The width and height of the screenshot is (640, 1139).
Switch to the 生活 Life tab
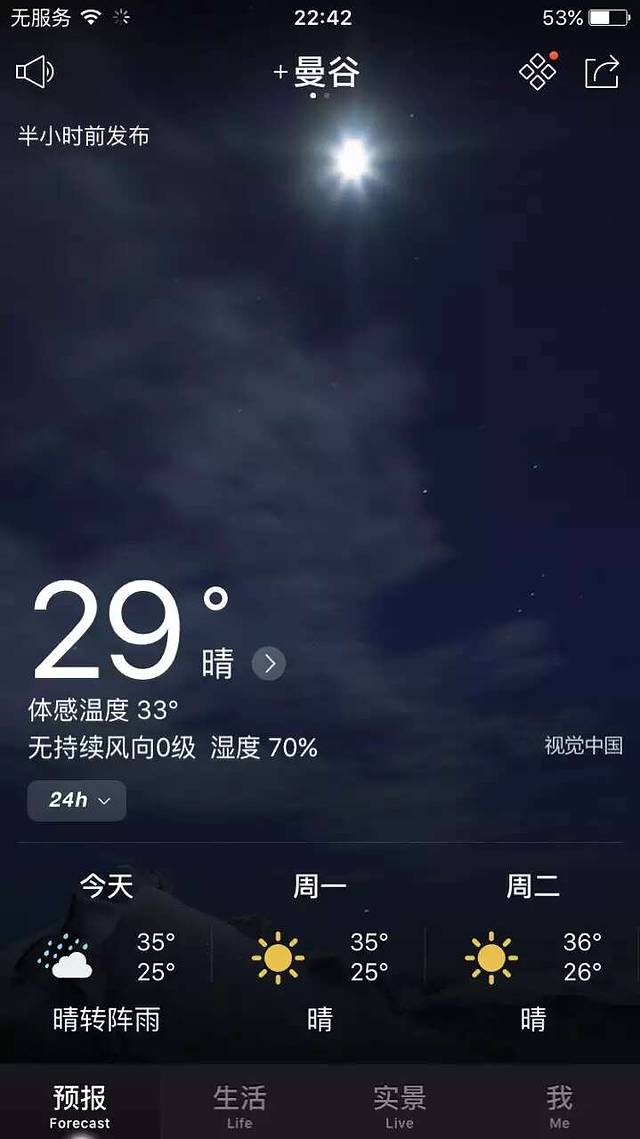point(240,1105)
